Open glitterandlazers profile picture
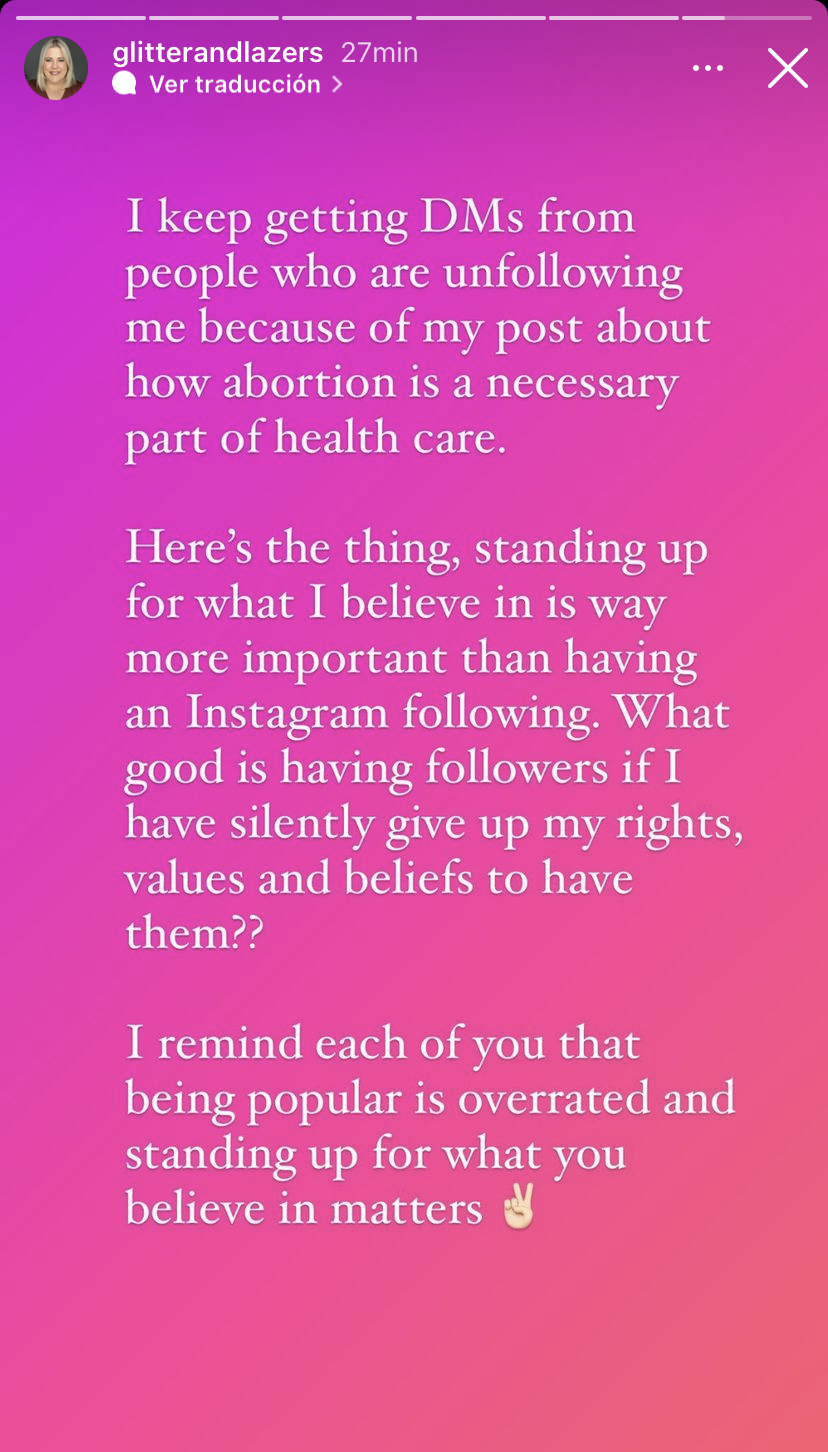Screen dimensions: 828x1452 point(56,68)
